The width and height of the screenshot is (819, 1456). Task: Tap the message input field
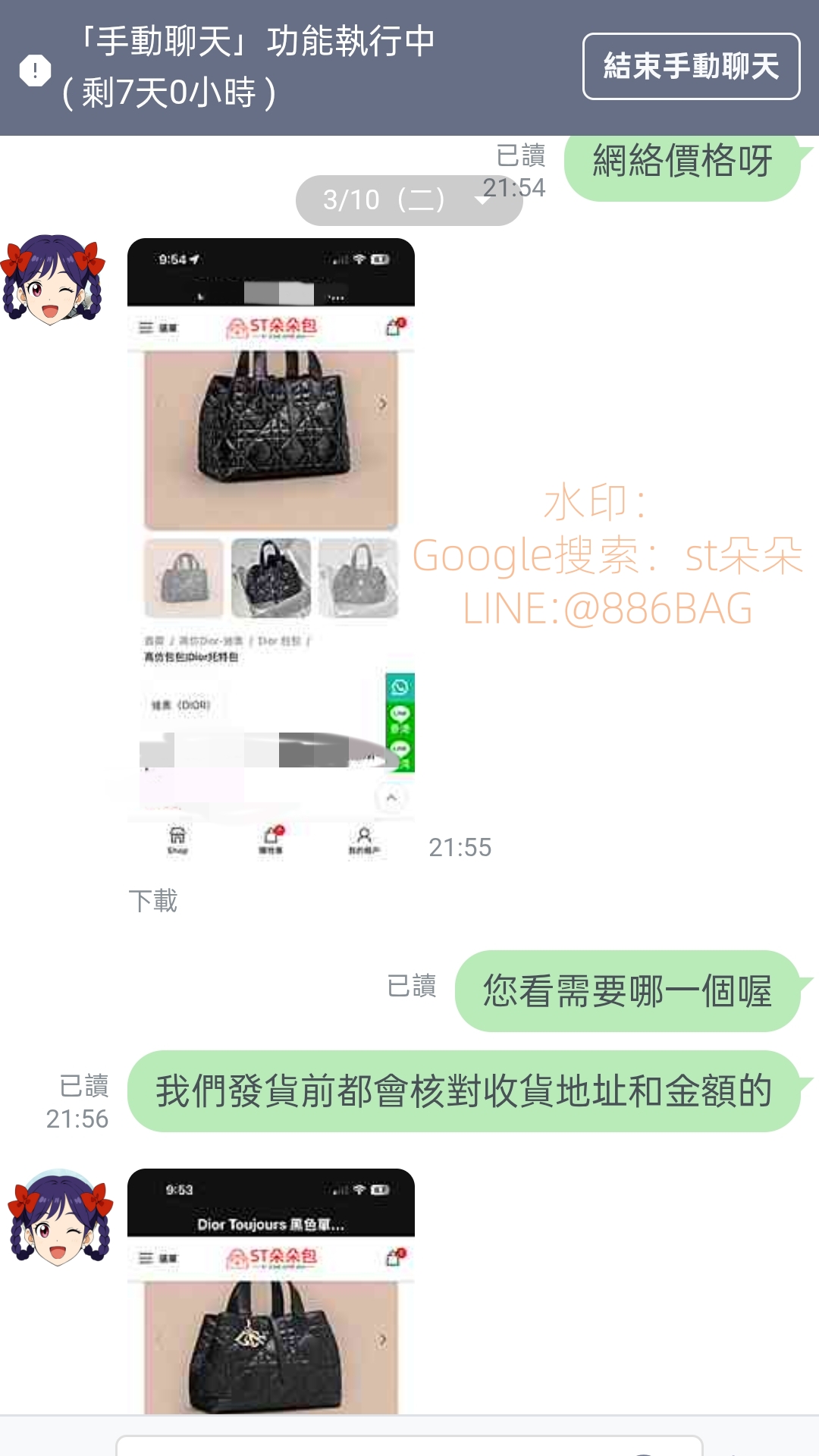[x=409, y=1445]
